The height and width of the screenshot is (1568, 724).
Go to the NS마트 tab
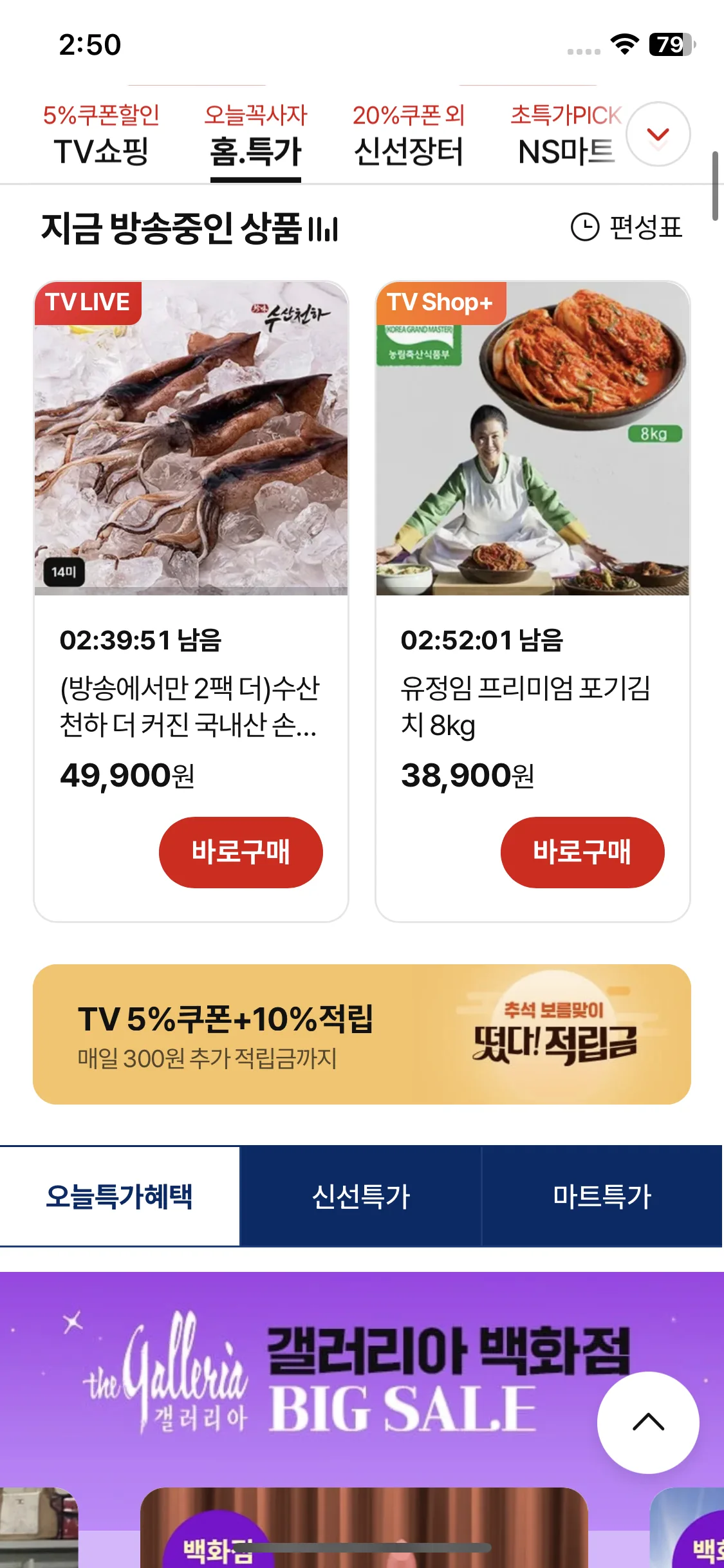click(x=566, y=136)
